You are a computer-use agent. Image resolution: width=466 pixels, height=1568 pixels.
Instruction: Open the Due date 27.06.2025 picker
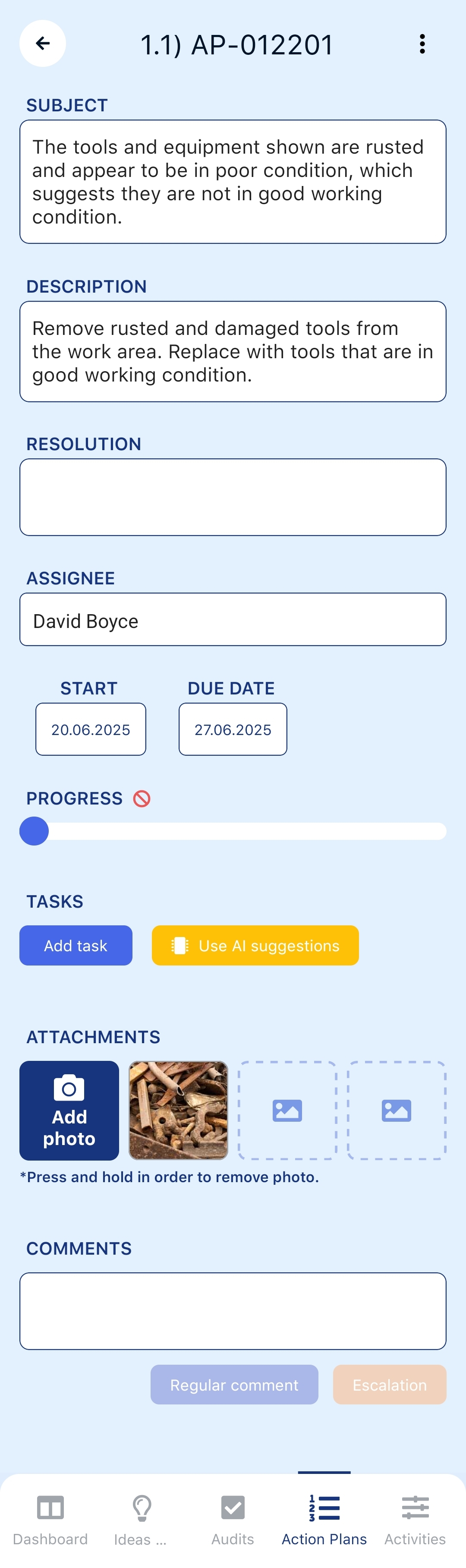233,729
